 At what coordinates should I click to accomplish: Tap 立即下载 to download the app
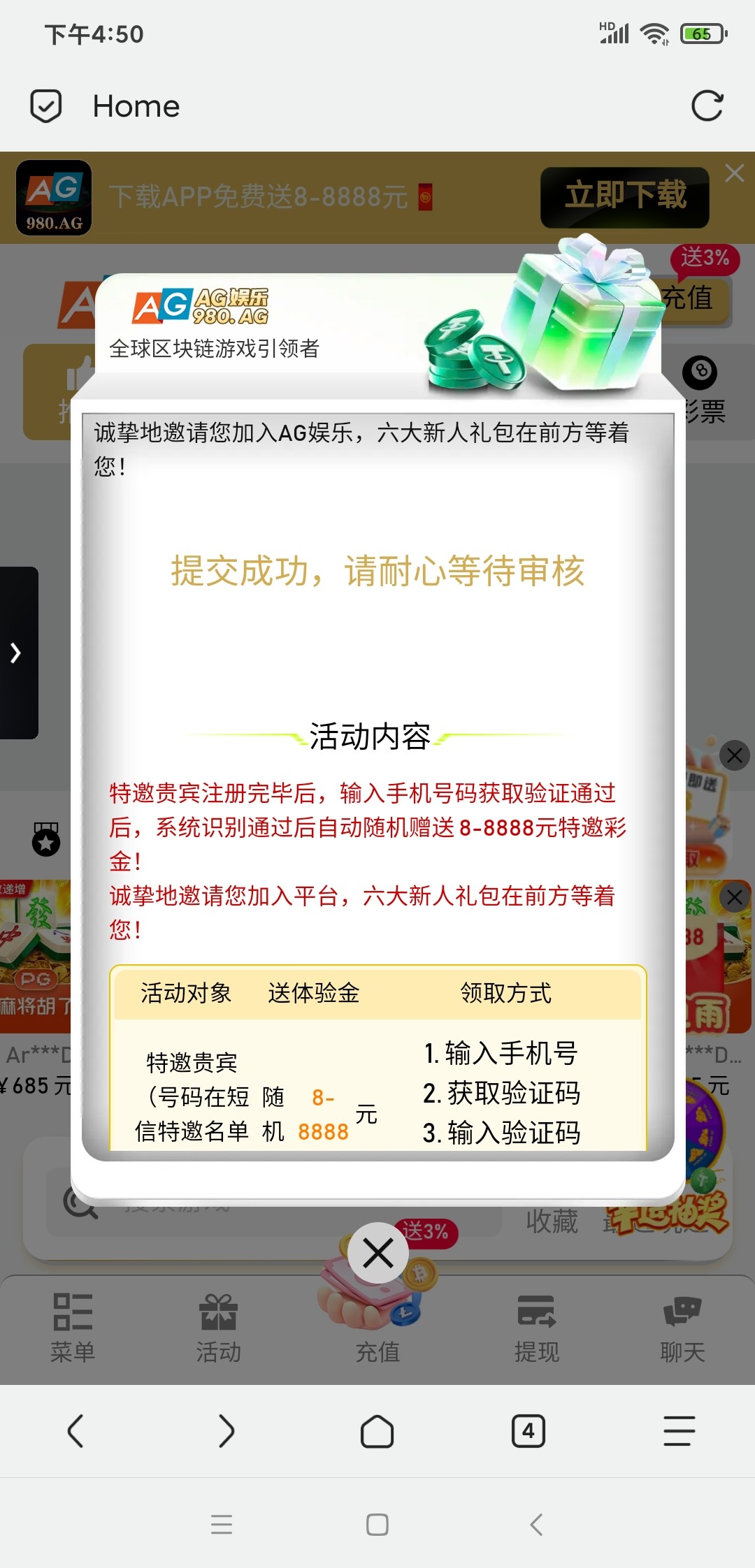(x=625, y=196)
